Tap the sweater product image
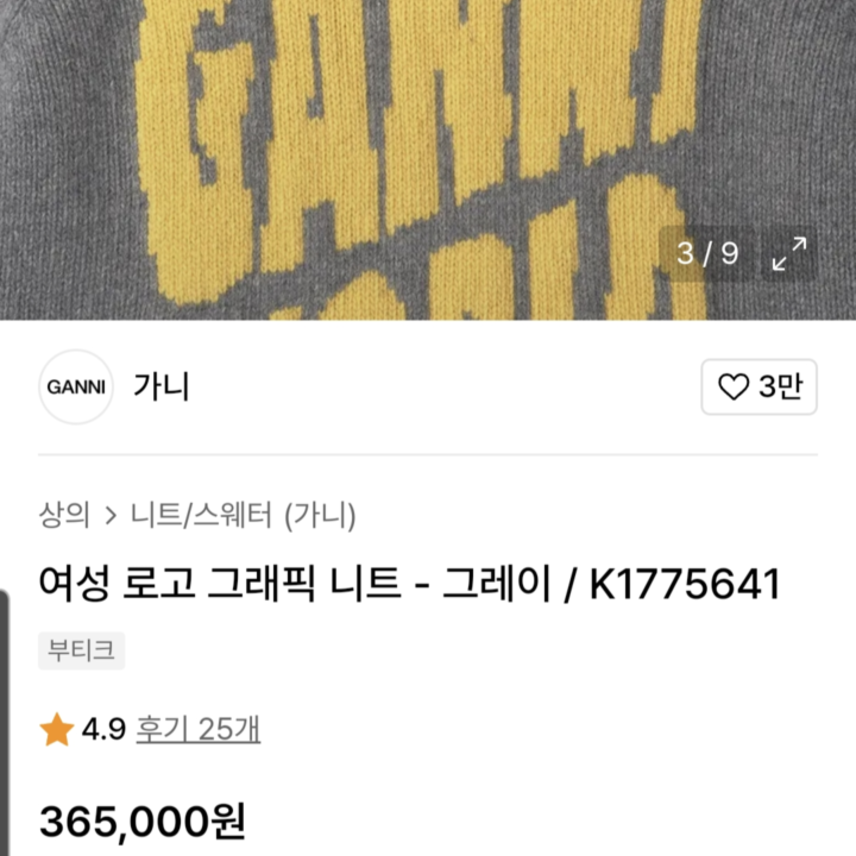 [x=400, y=150]
